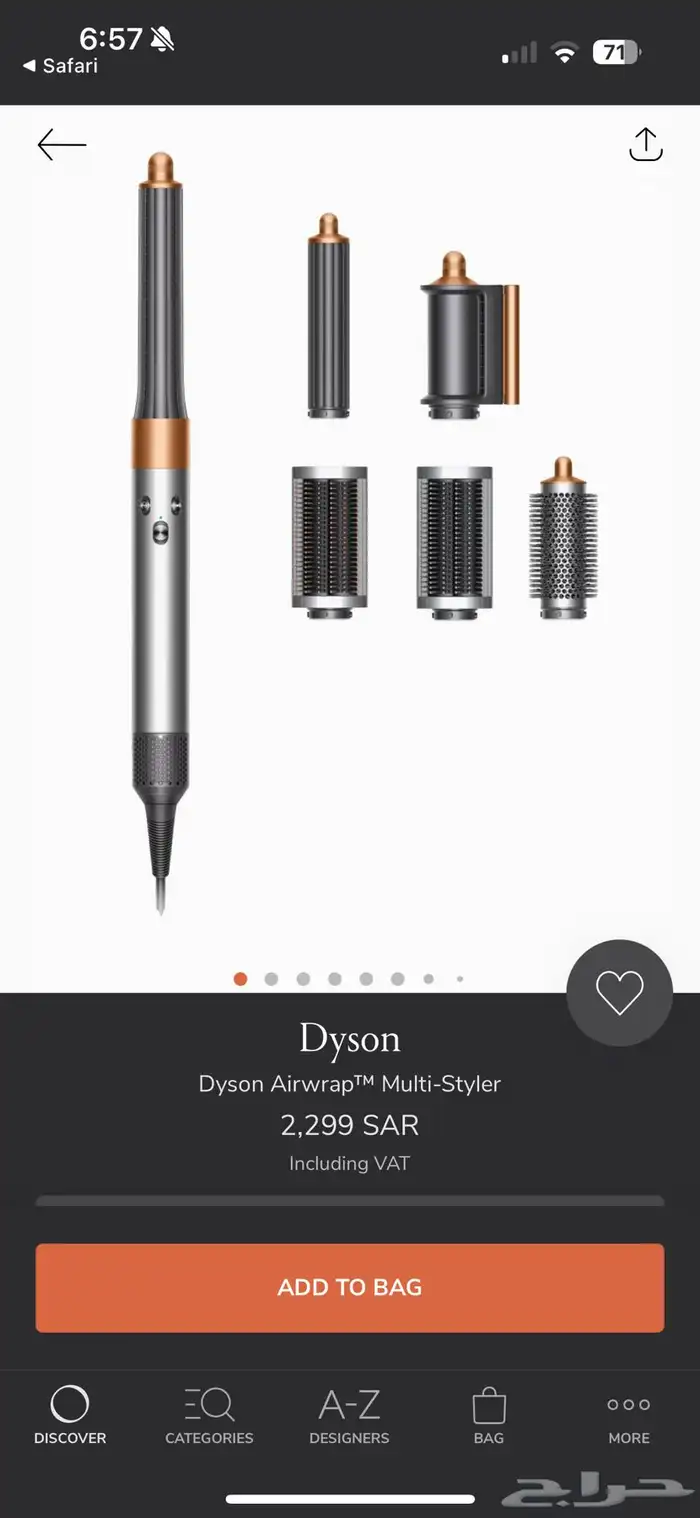Tap the Add to Bag button
This screenshot has height=1518, width=700.
(350, 1287)
